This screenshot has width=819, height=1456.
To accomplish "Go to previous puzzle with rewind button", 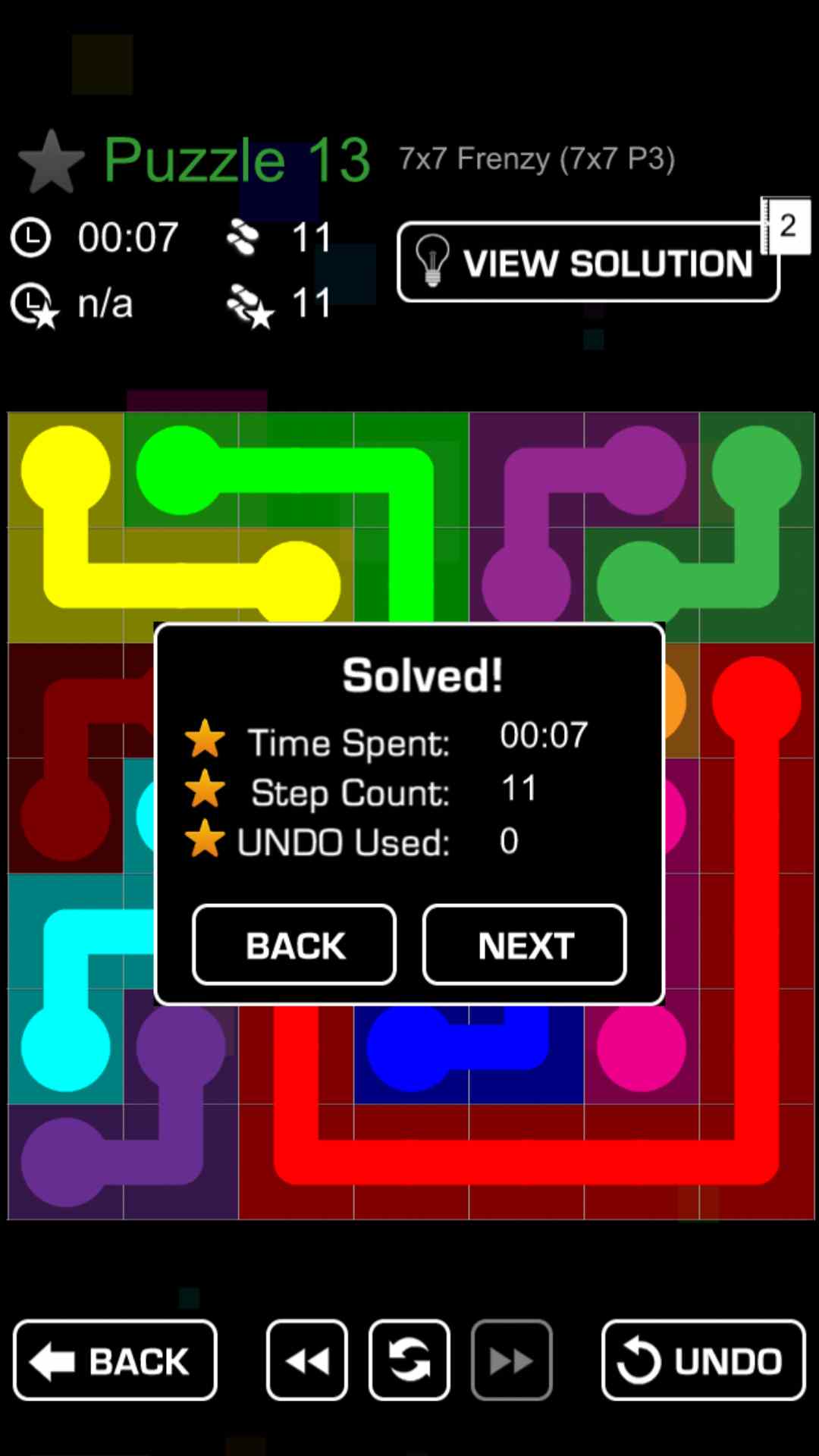I will [x=307, y=1360].
